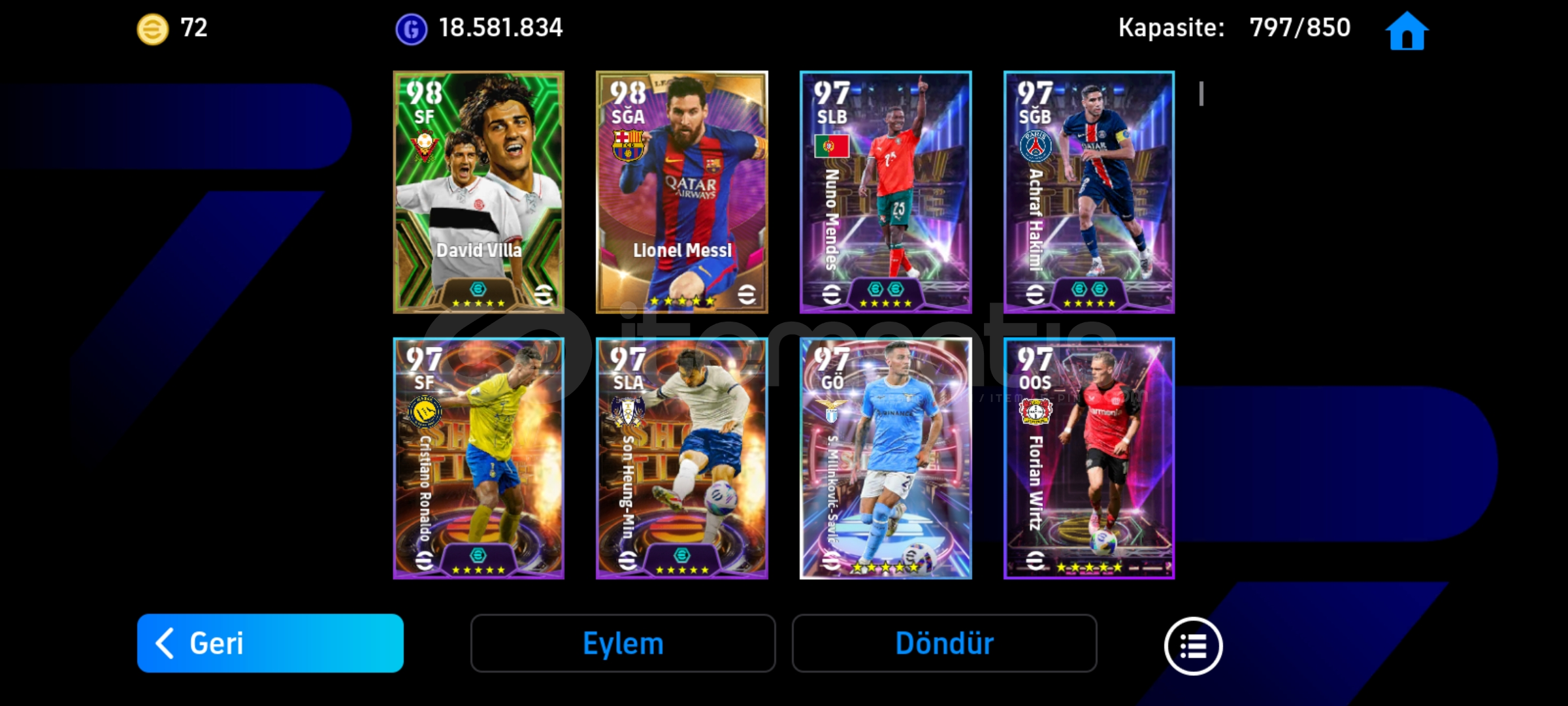This screenshot has height=706, width=1568.
Task: Open the round list menu icon
Action: (1193, 646)
